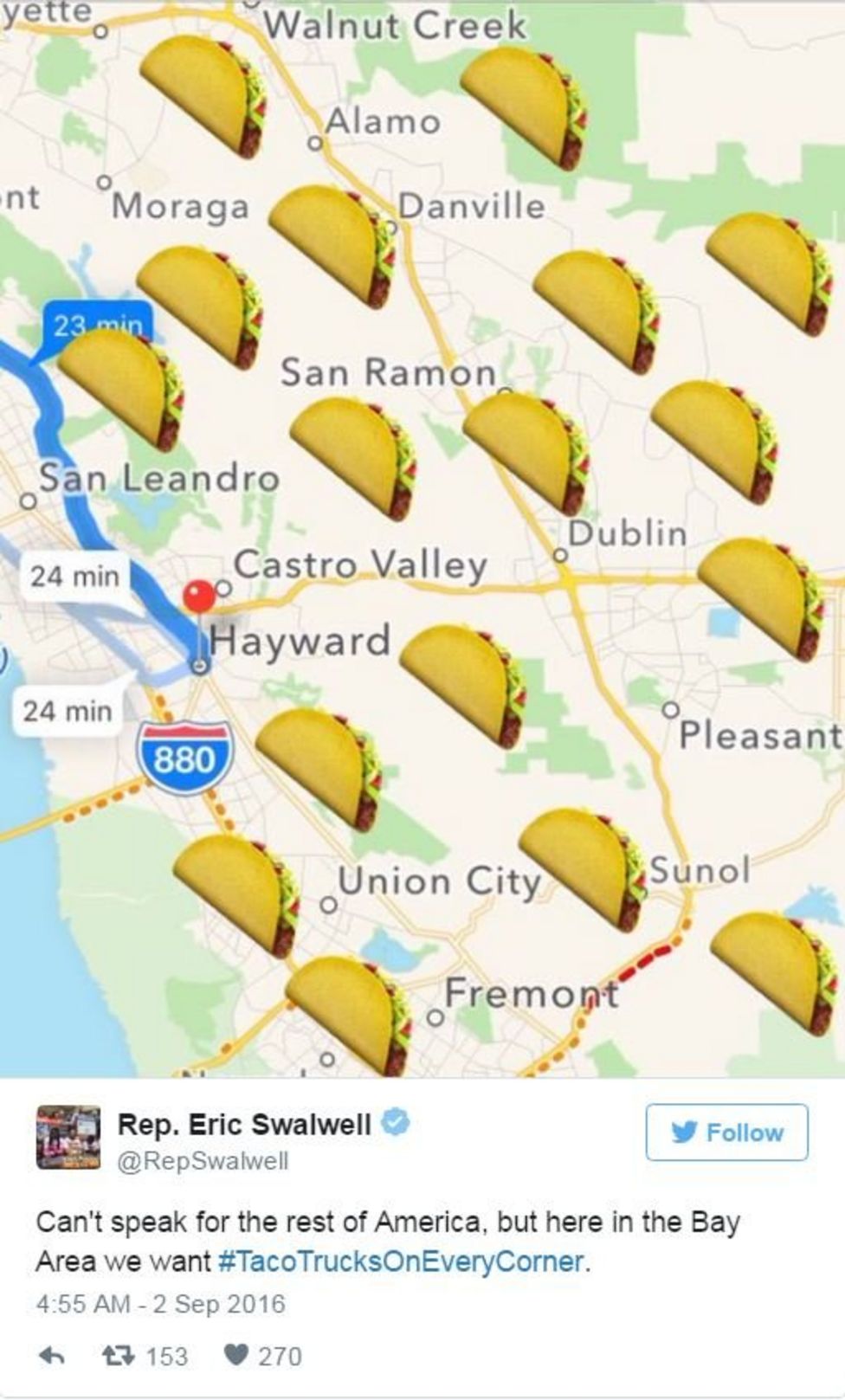The height and width of the screenshot is (1400, 845).
Task: Click the Twitter bird icon on Follow button
Action: 683,1132
